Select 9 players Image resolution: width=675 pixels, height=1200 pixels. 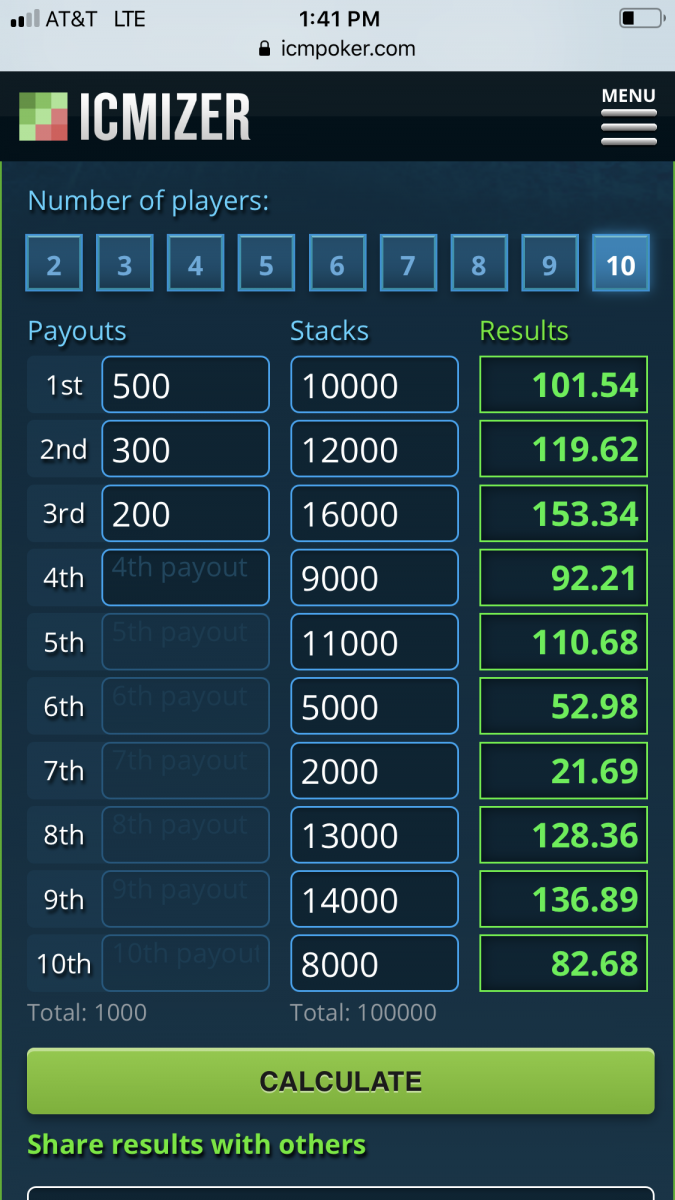point(549,264)
